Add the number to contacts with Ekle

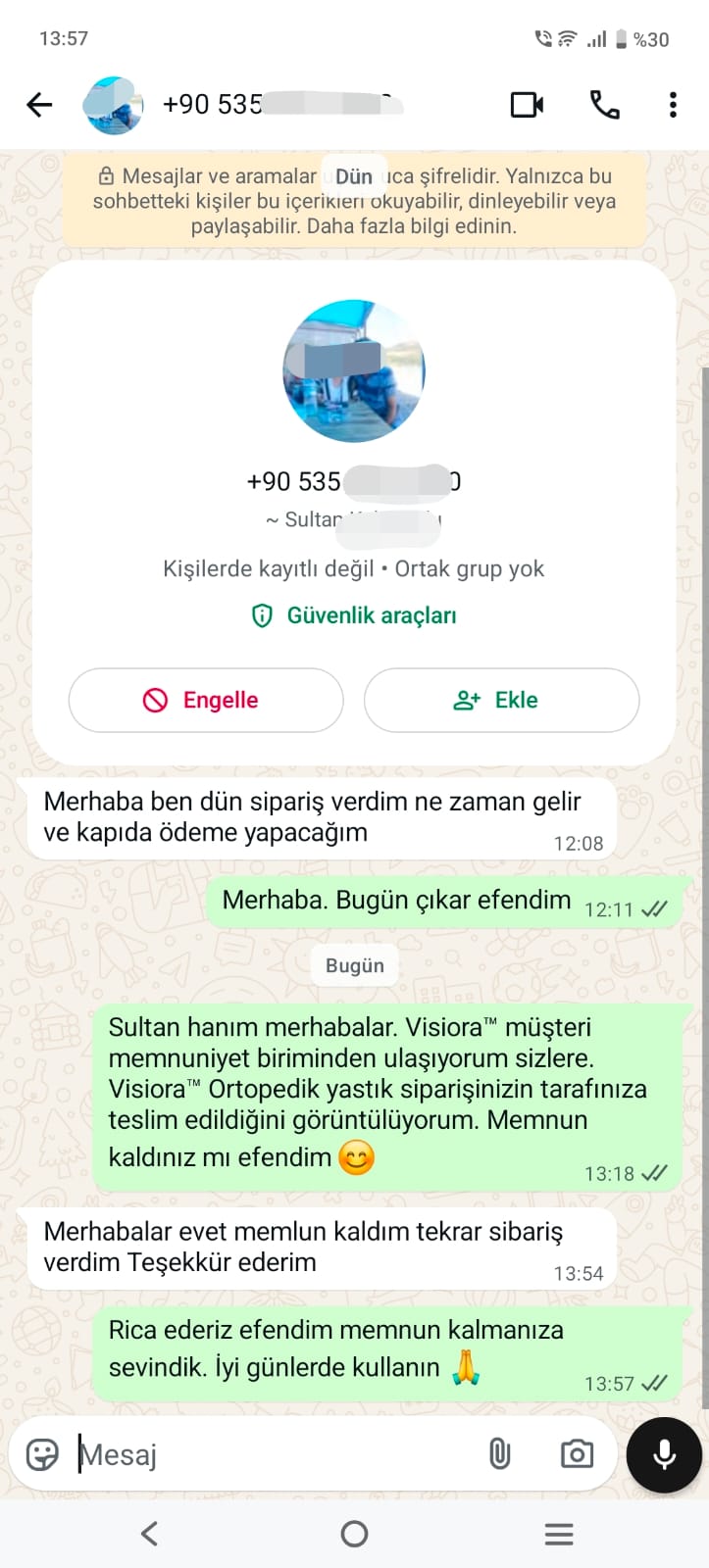click(501, 700)
